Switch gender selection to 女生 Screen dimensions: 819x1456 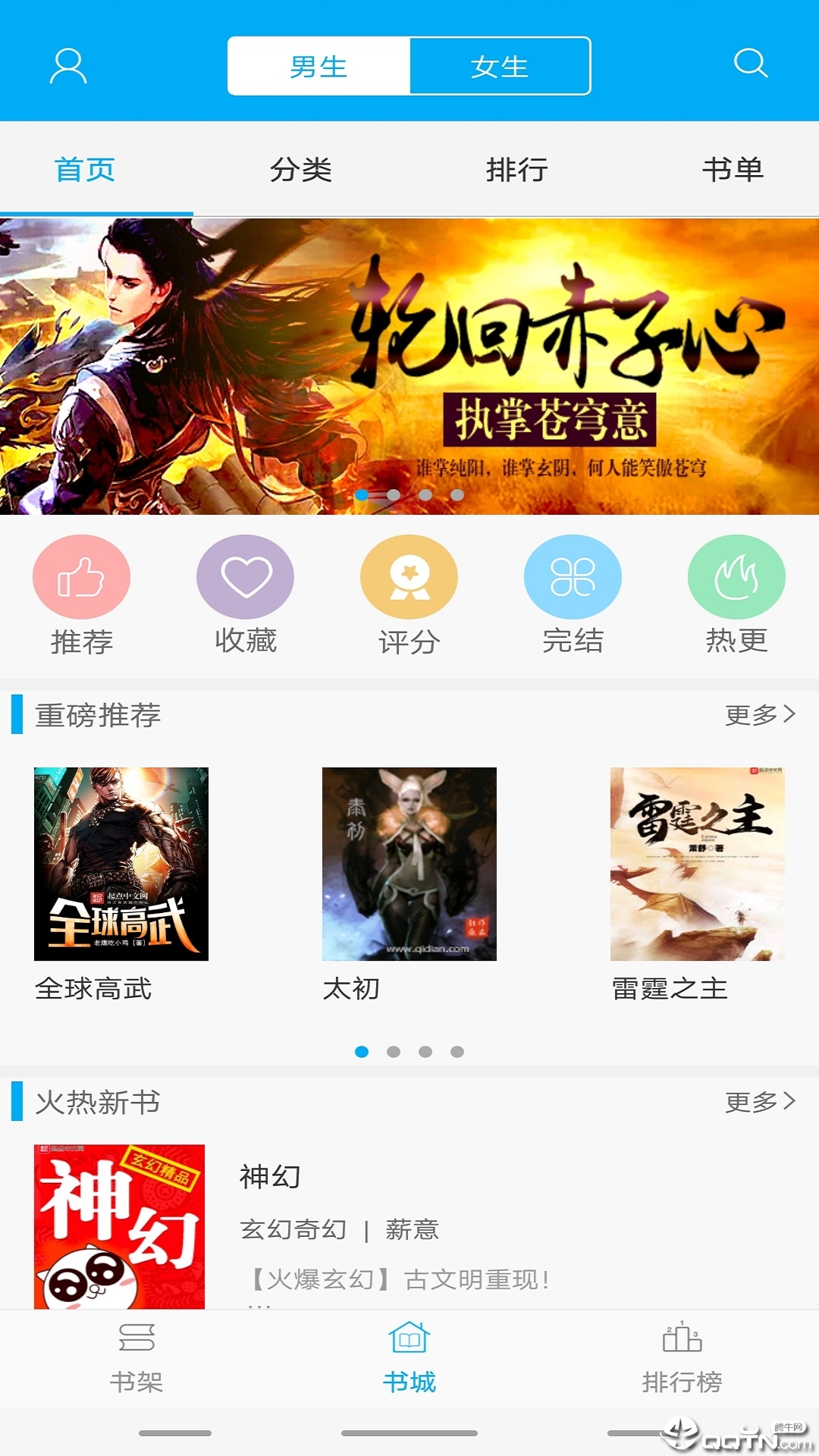tap(500, 66)
